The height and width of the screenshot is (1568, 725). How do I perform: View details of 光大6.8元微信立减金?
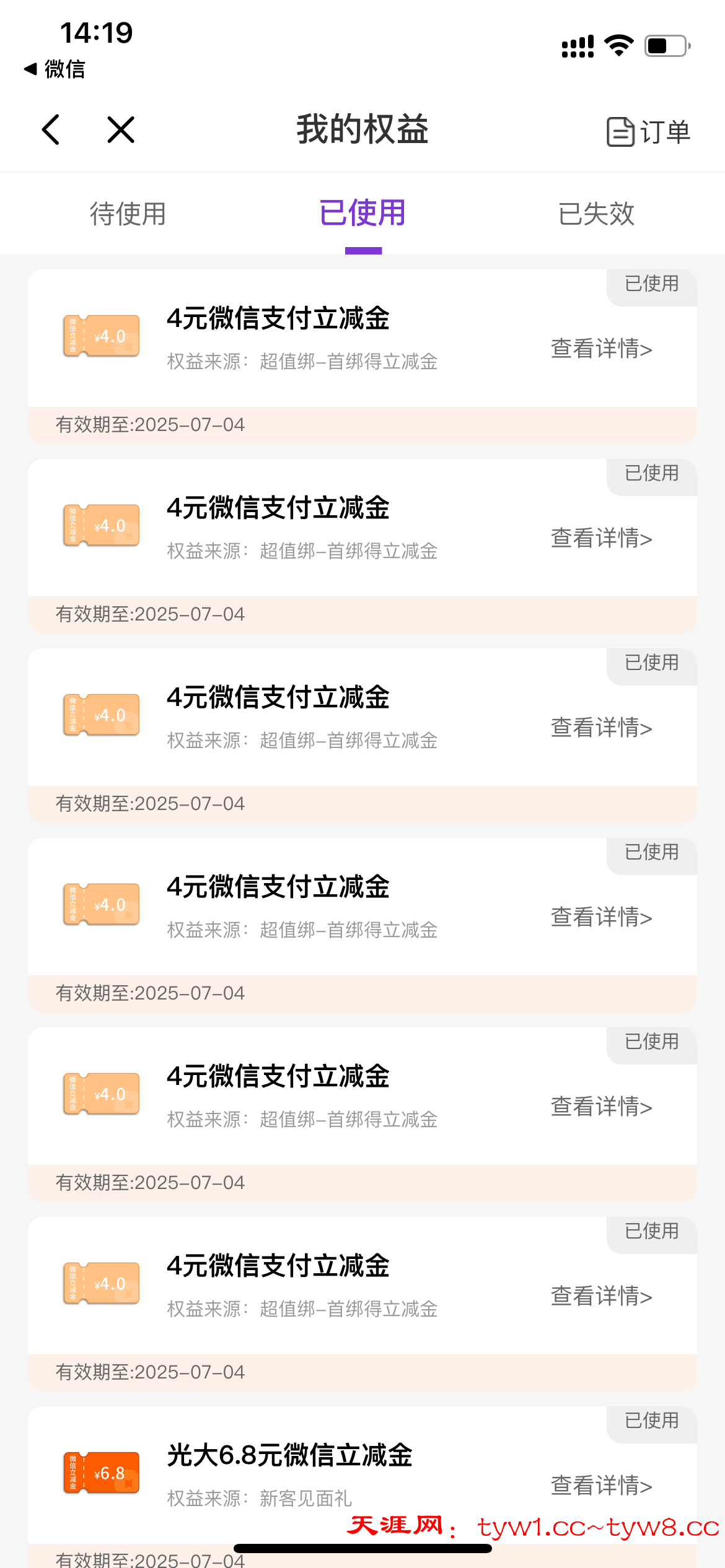pos(601,1486)
